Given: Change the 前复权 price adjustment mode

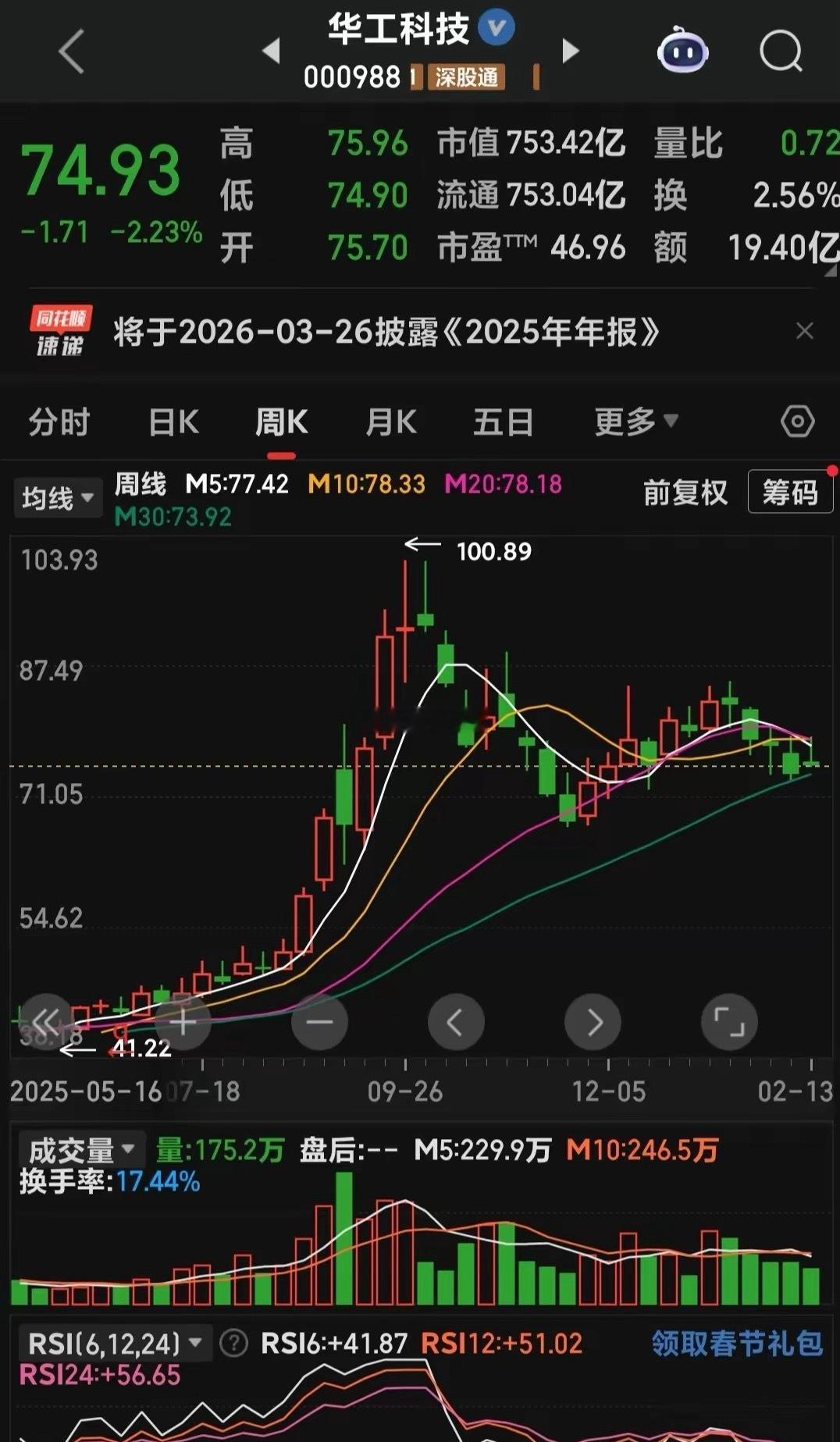Looking at the screenshot, I should [685, 493].
